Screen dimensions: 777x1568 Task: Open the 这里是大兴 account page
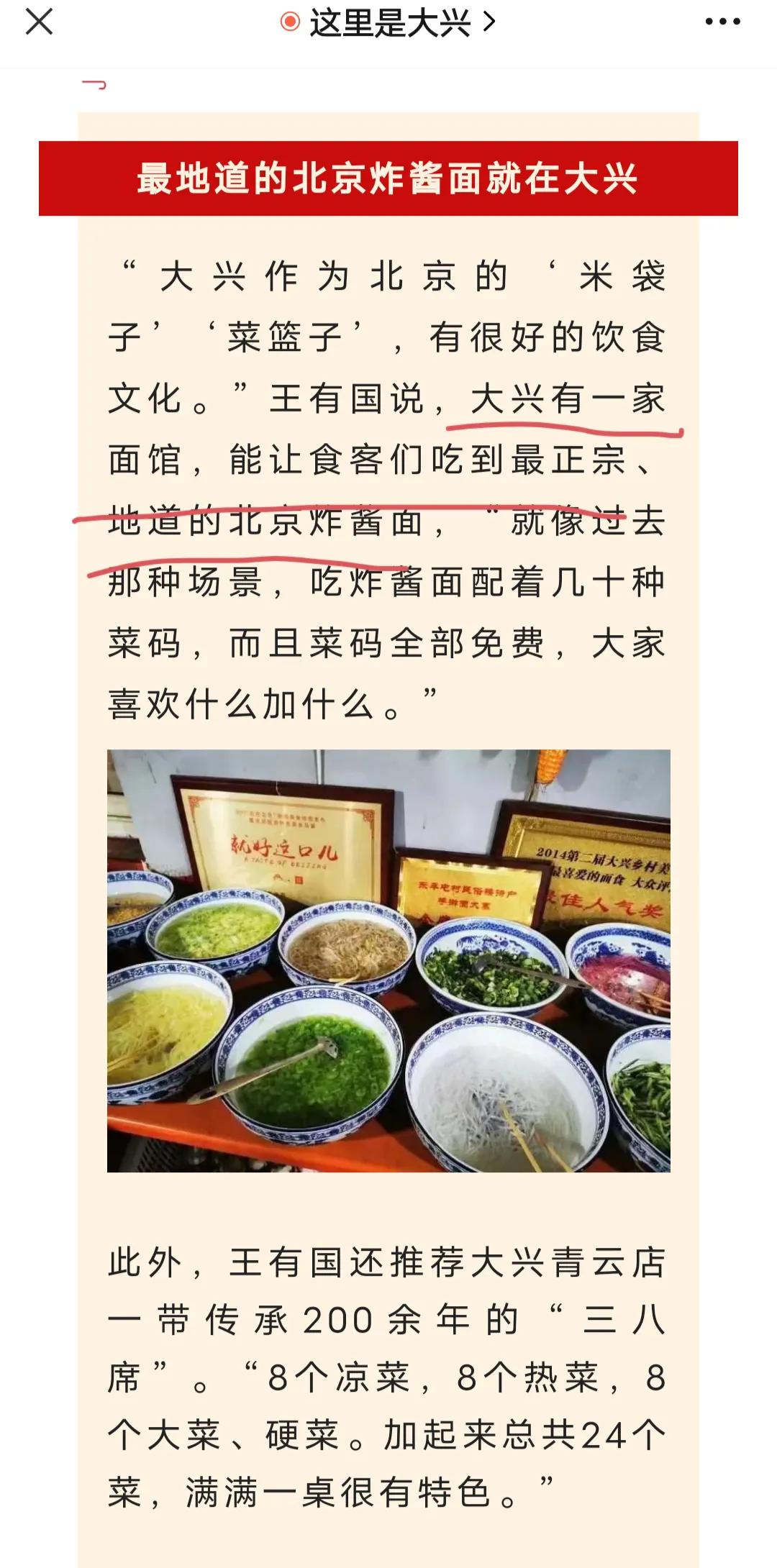pyautogui.click(x=388, y=23)
